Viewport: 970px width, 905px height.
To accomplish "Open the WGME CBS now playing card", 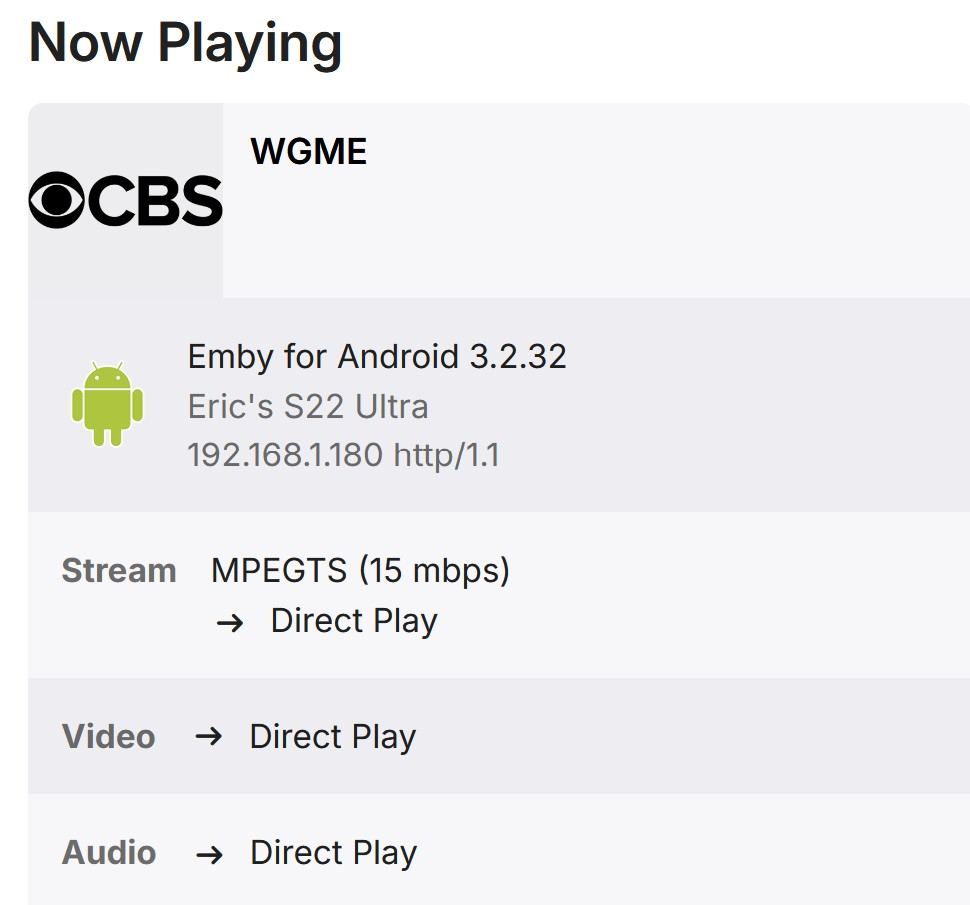I will point(308,152).
